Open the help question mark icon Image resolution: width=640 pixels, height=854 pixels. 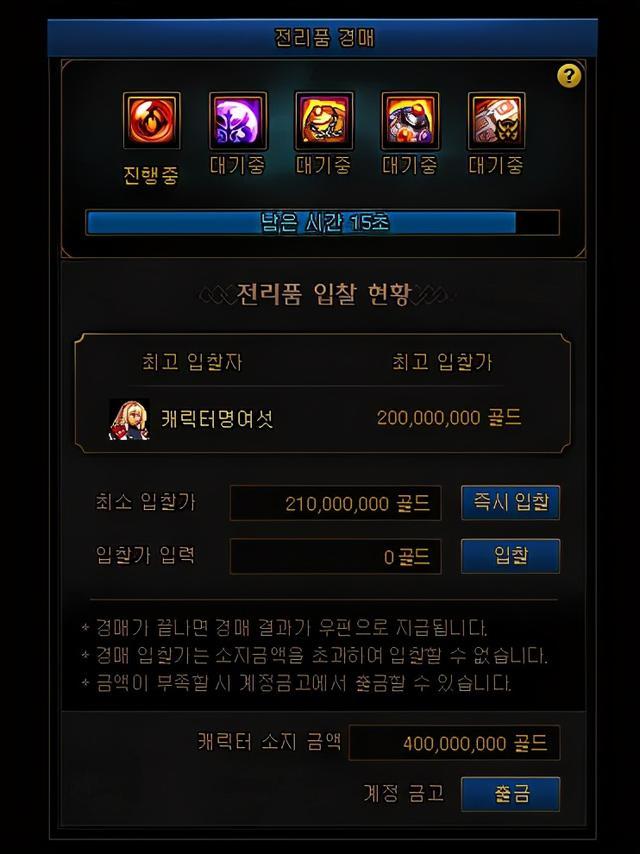pyautogui.click(x=569, y=77)
